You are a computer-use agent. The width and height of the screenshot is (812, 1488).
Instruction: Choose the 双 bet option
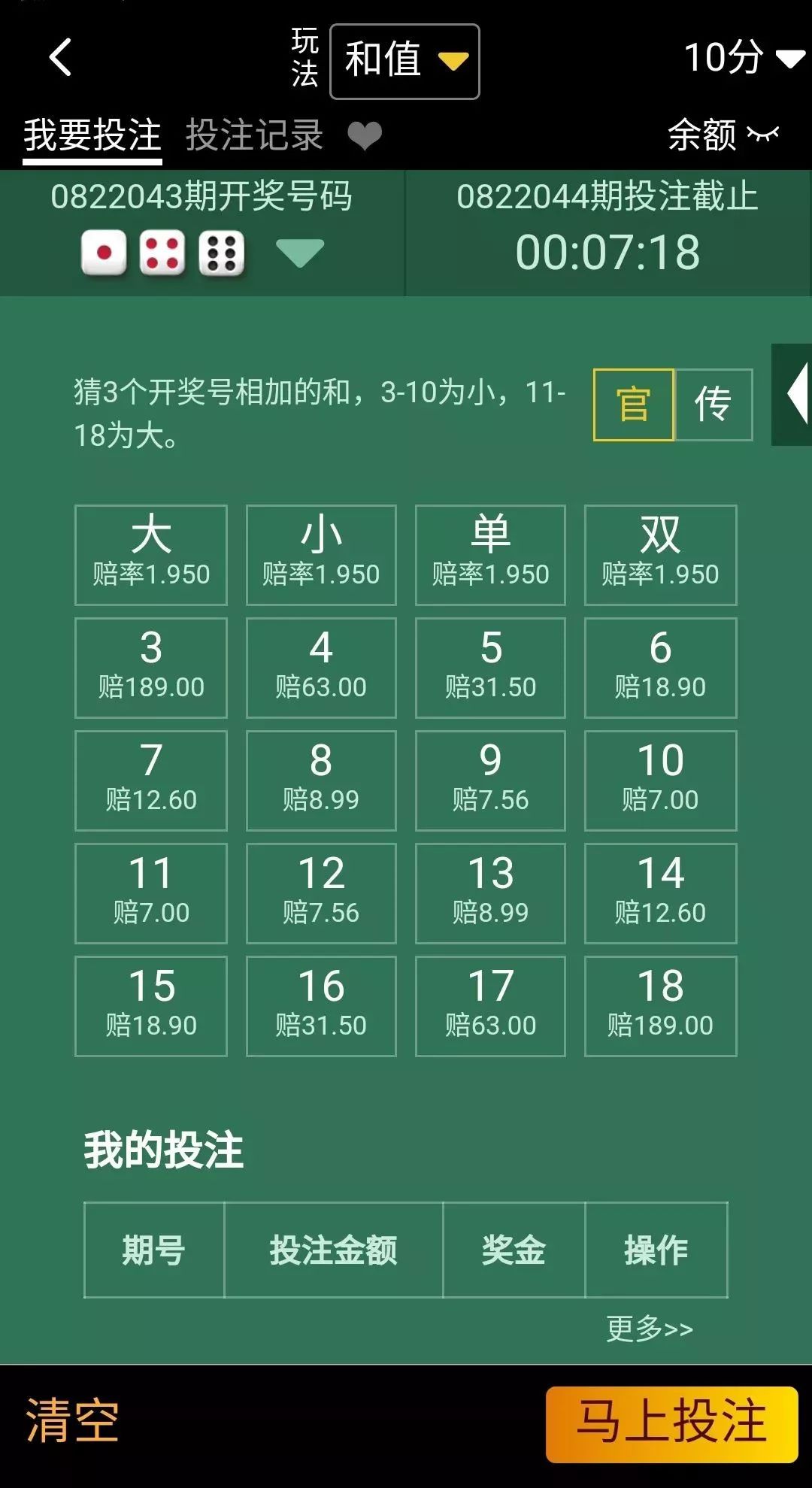[x=660, y=554]
